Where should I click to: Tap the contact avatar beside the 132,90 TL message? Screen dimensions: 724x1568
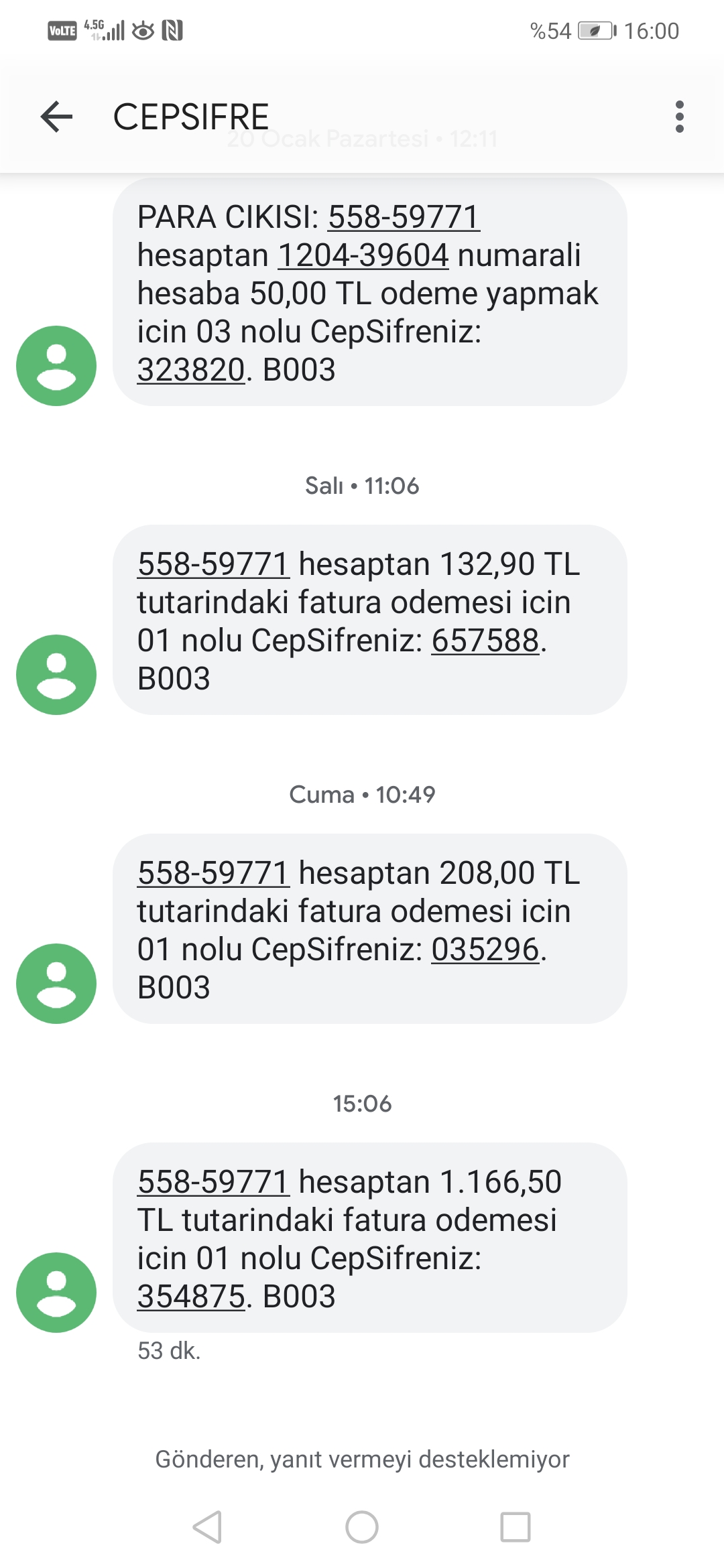(56, 675)
